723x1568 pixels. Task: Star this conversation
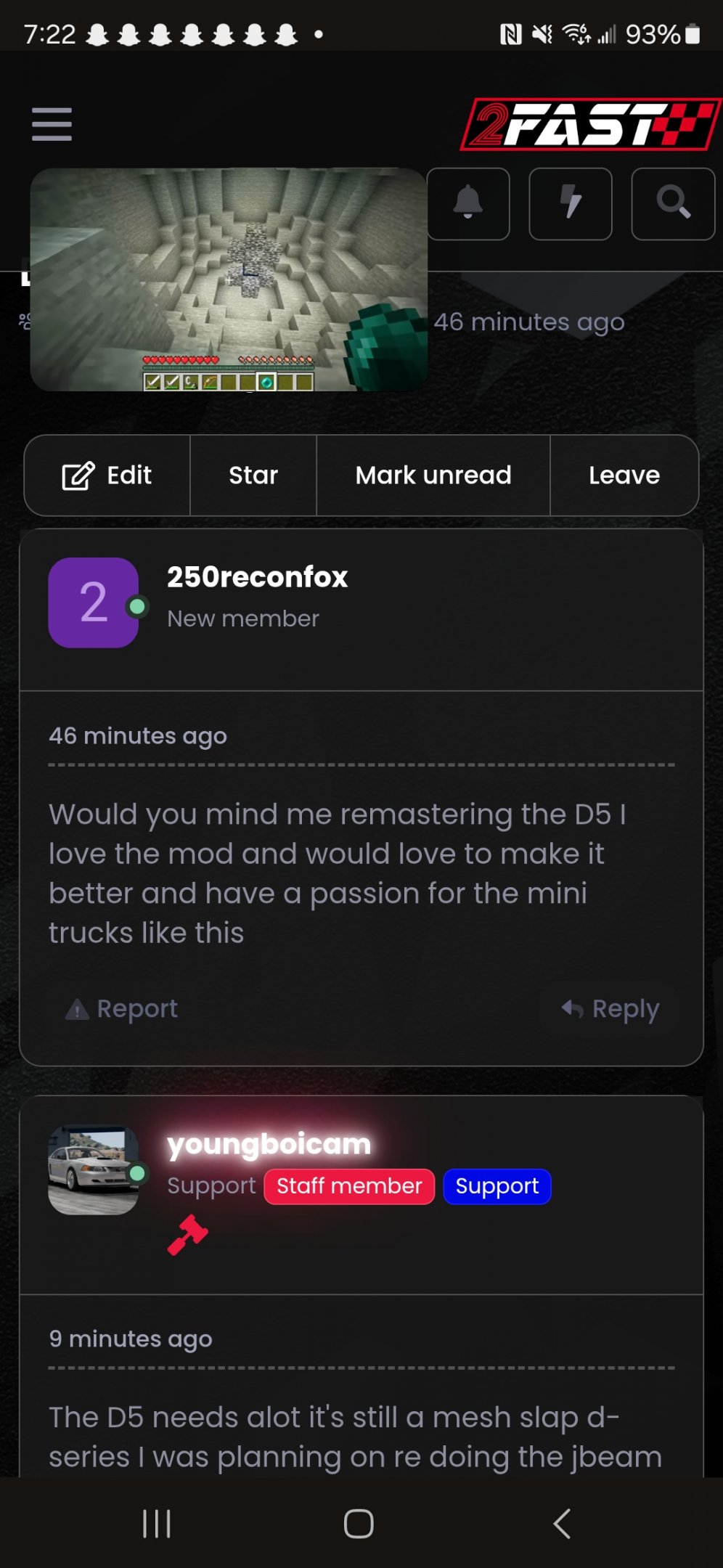[x=253, y=475]
